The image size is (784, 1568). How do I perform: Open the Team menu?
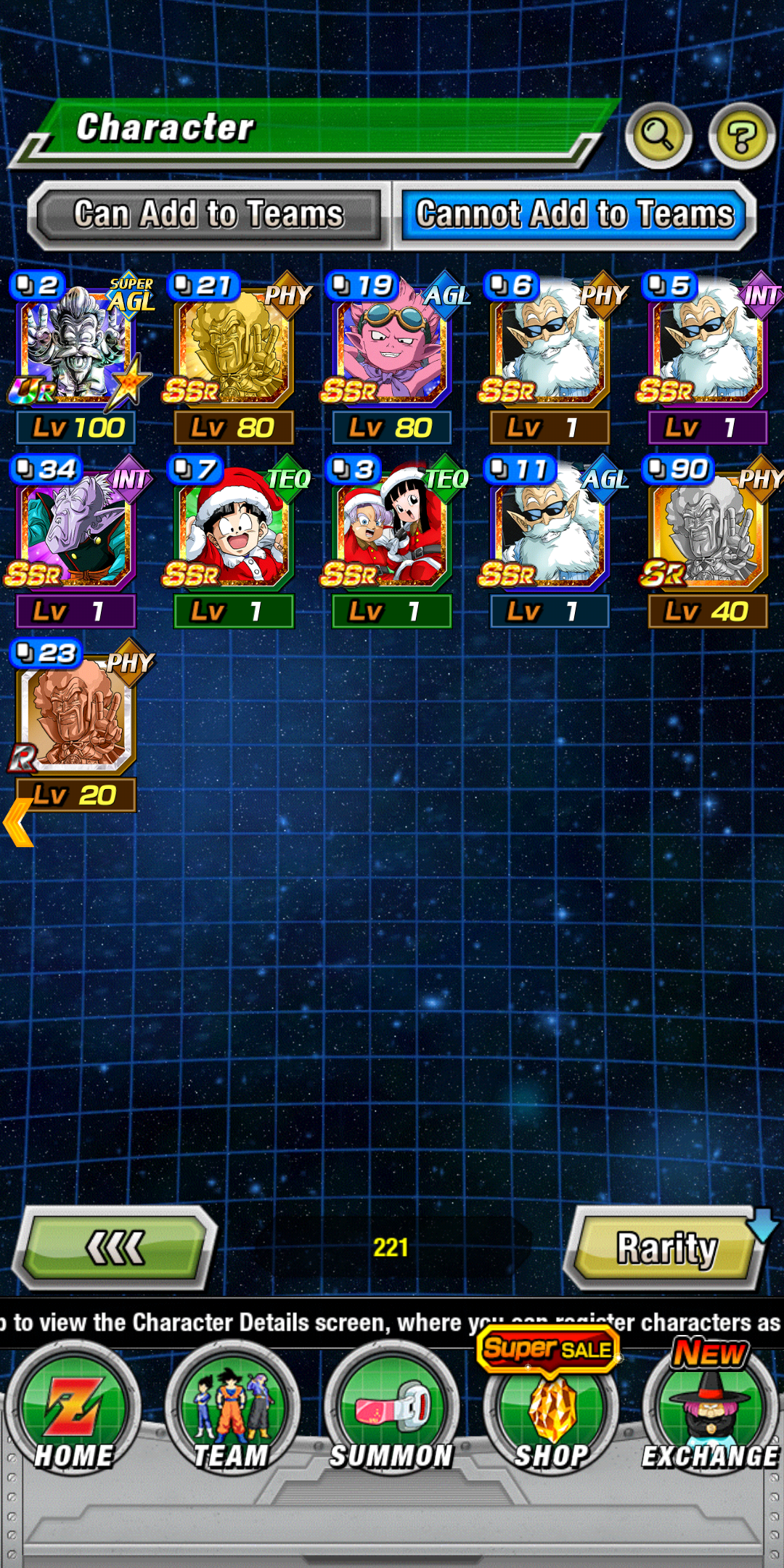pyautogui.click(x=232, y=1410)
